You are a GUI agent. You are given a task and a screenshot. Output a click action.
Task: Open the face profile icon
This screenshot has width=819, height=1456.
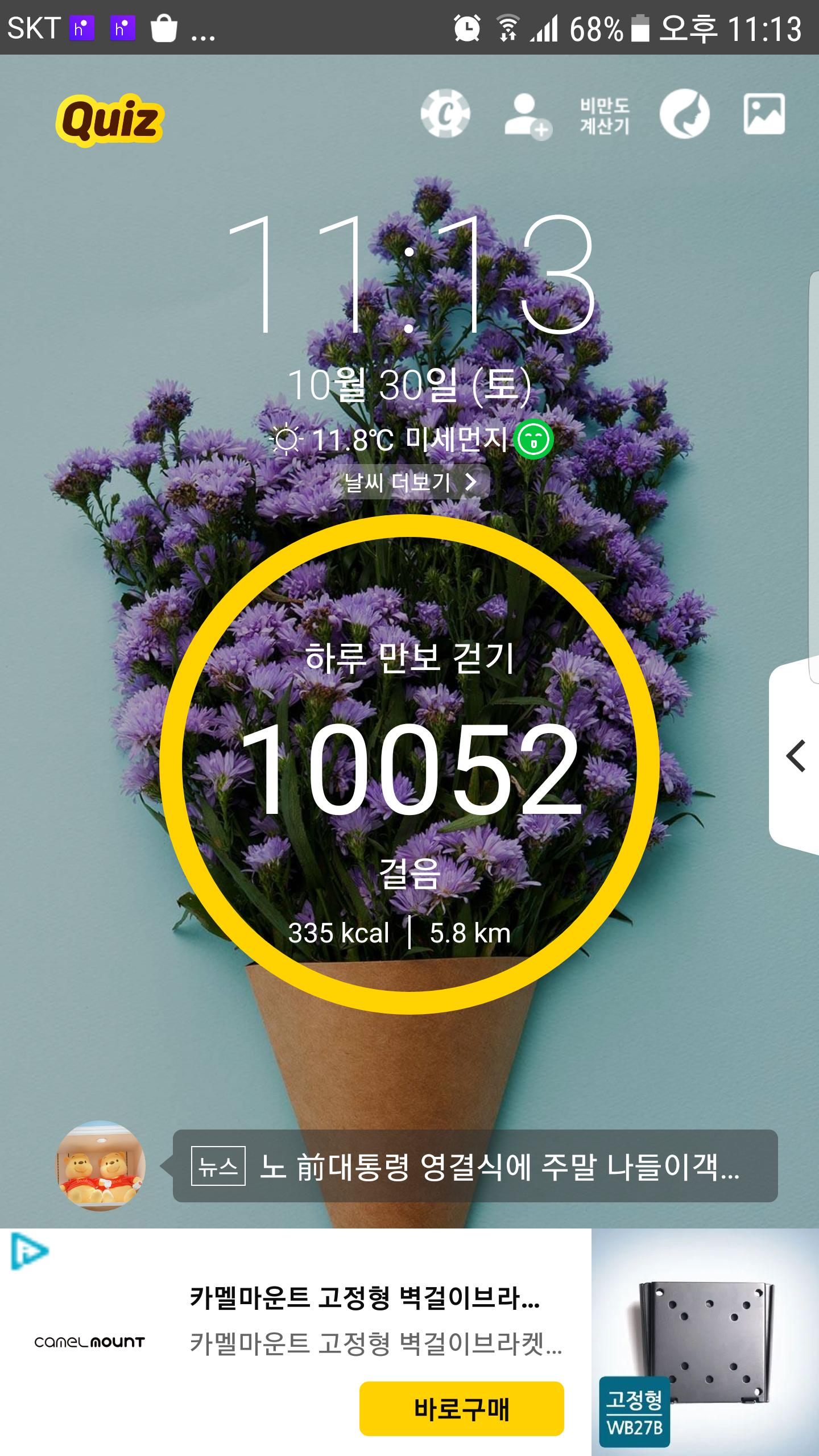684,114
